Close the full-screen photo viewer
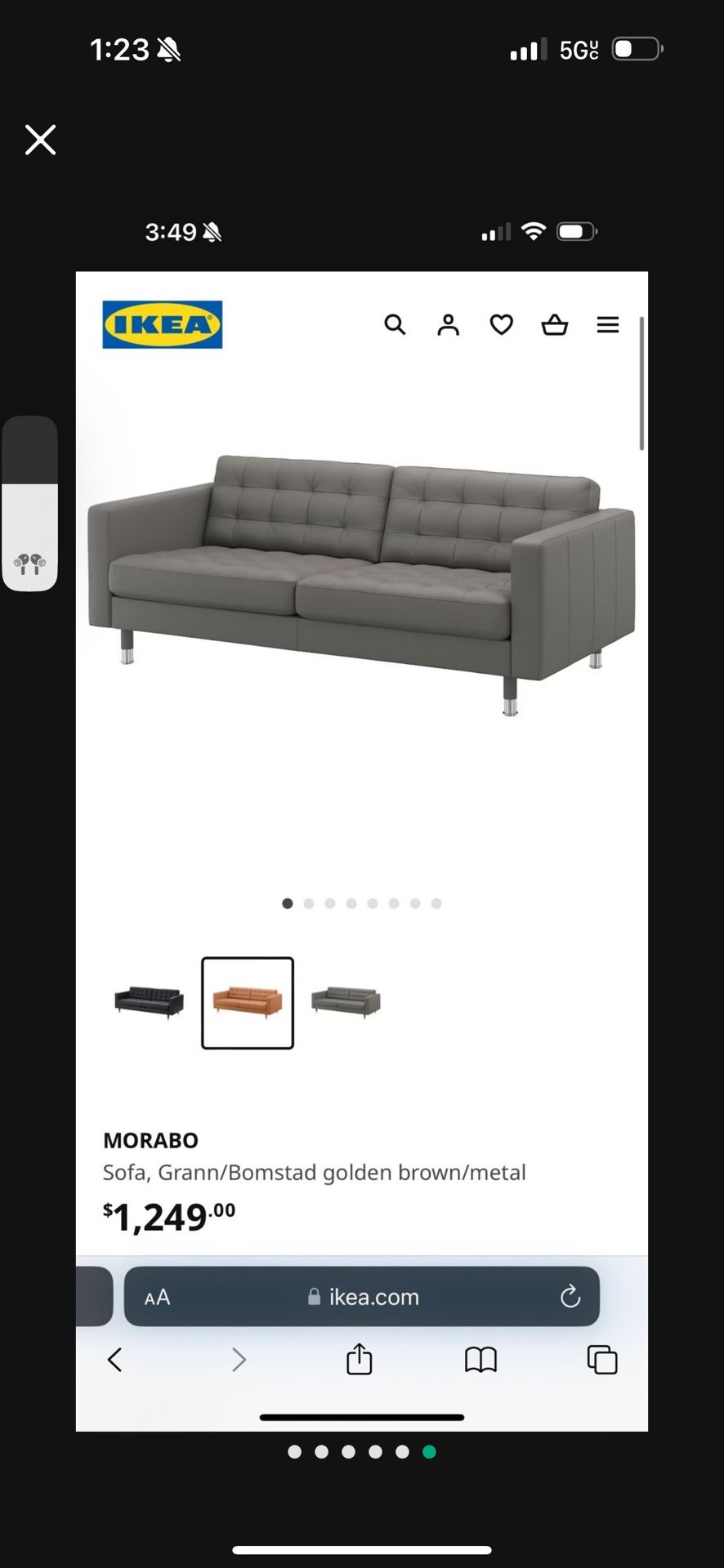This screenshot has height=1568, width=724. pyautogui.click(x=40, y=140)
